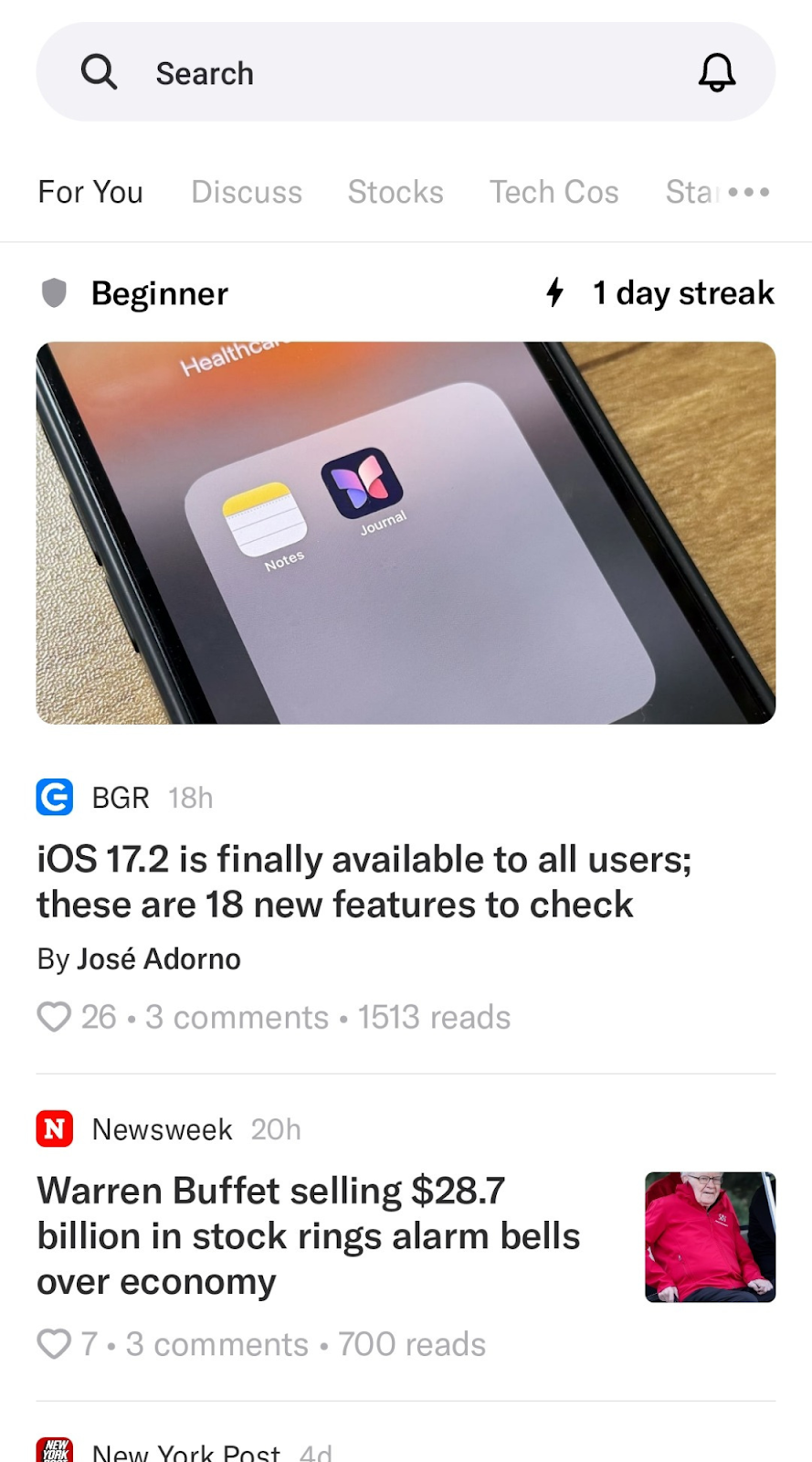Switch to the Stocks tab
Image resolution: width=812 pixels, height=1462 pixels.
(x=395, y=192)
